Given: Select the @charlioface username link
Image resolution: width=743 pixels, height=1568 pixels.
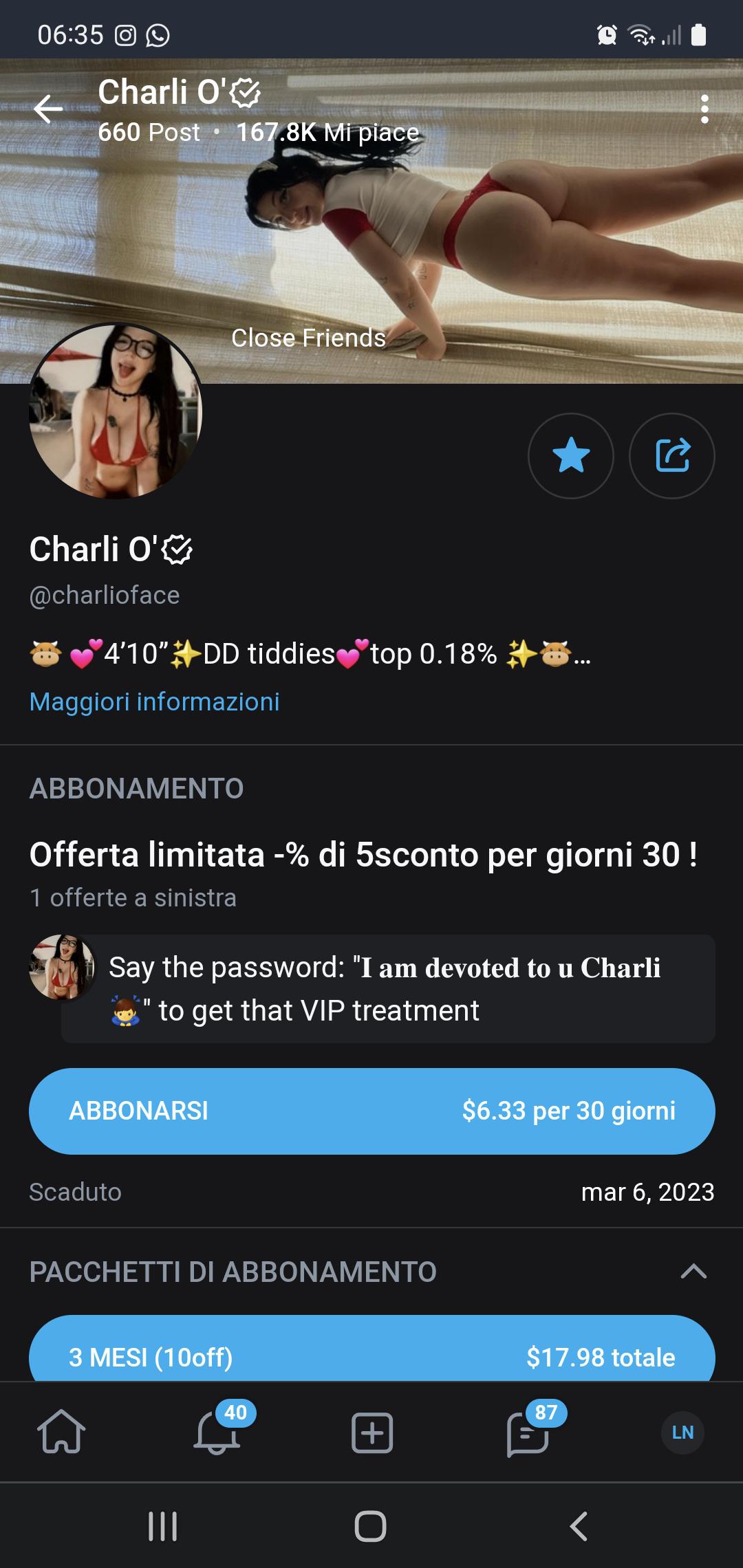Looking at the screenshot, I should [104, 594].
